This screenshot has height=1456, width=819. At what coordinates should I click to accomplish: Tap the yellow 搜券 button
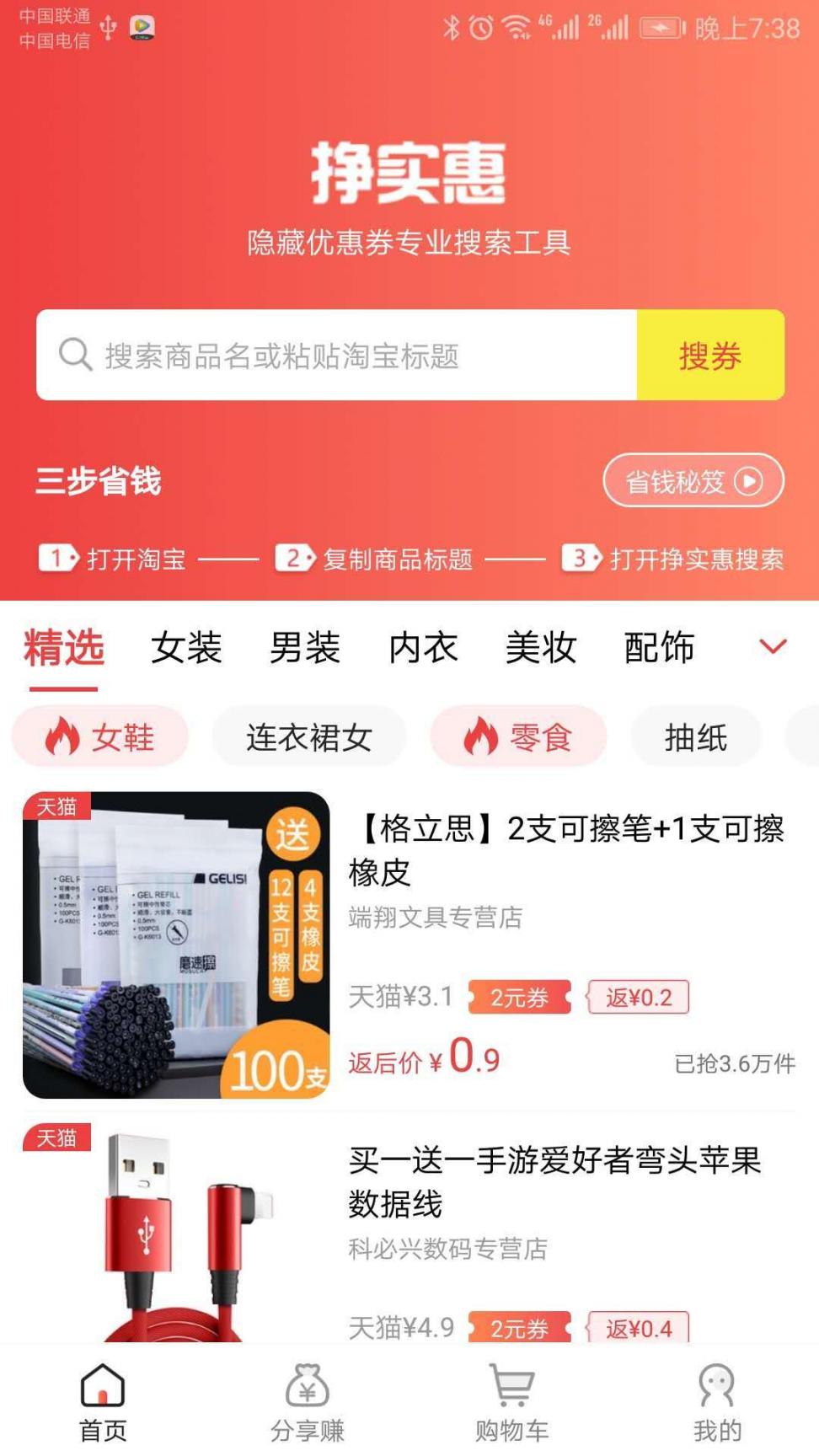(710, 355)
